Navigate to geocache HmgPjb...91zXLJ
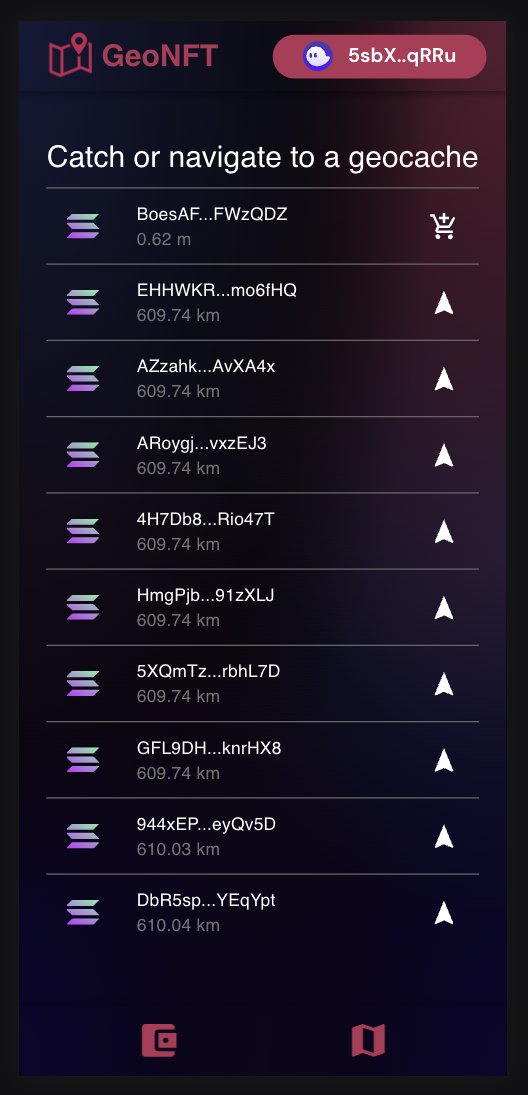The height and width of the screenshot is (1095, 528). click(x=443, y=608)
